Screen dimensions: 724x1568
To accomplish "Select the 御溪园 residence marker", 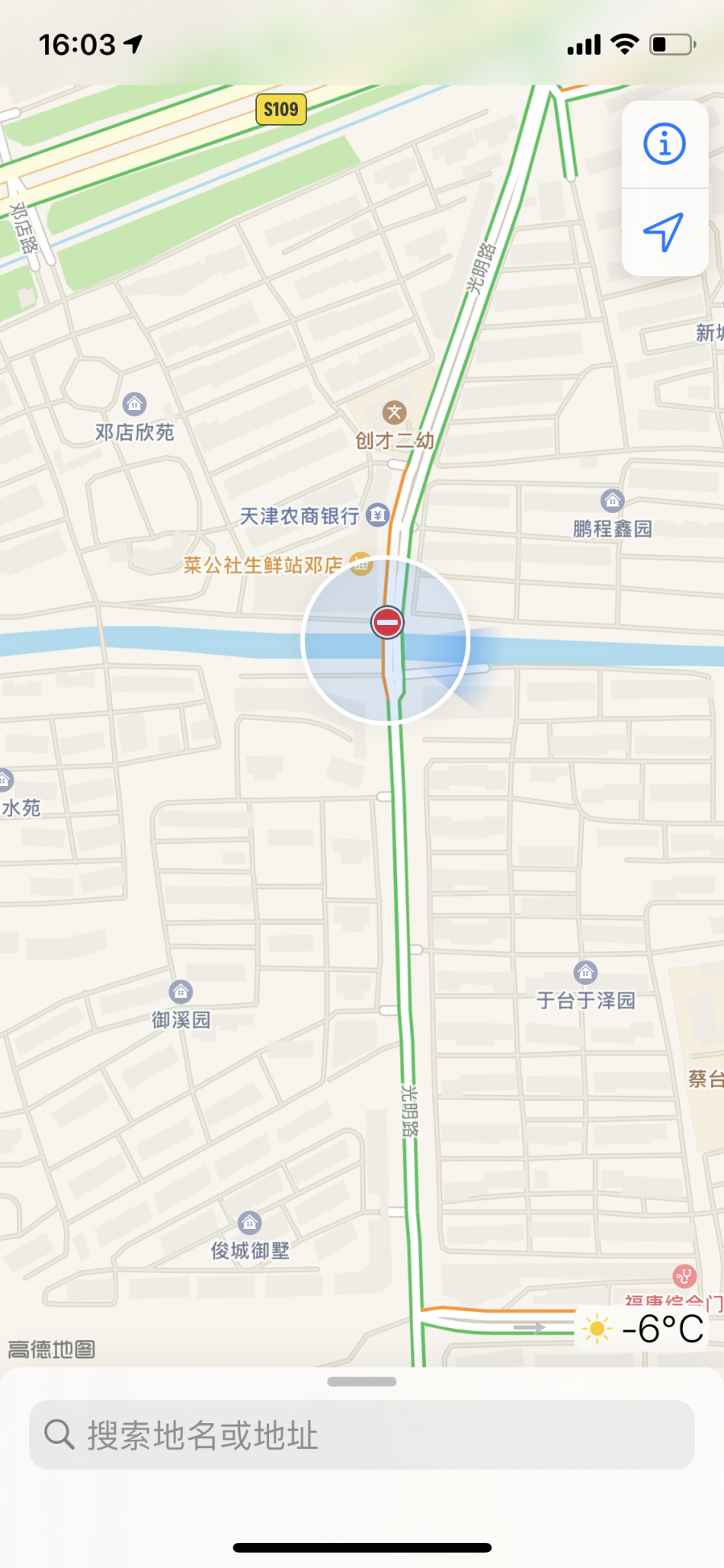I will point(181,992).
